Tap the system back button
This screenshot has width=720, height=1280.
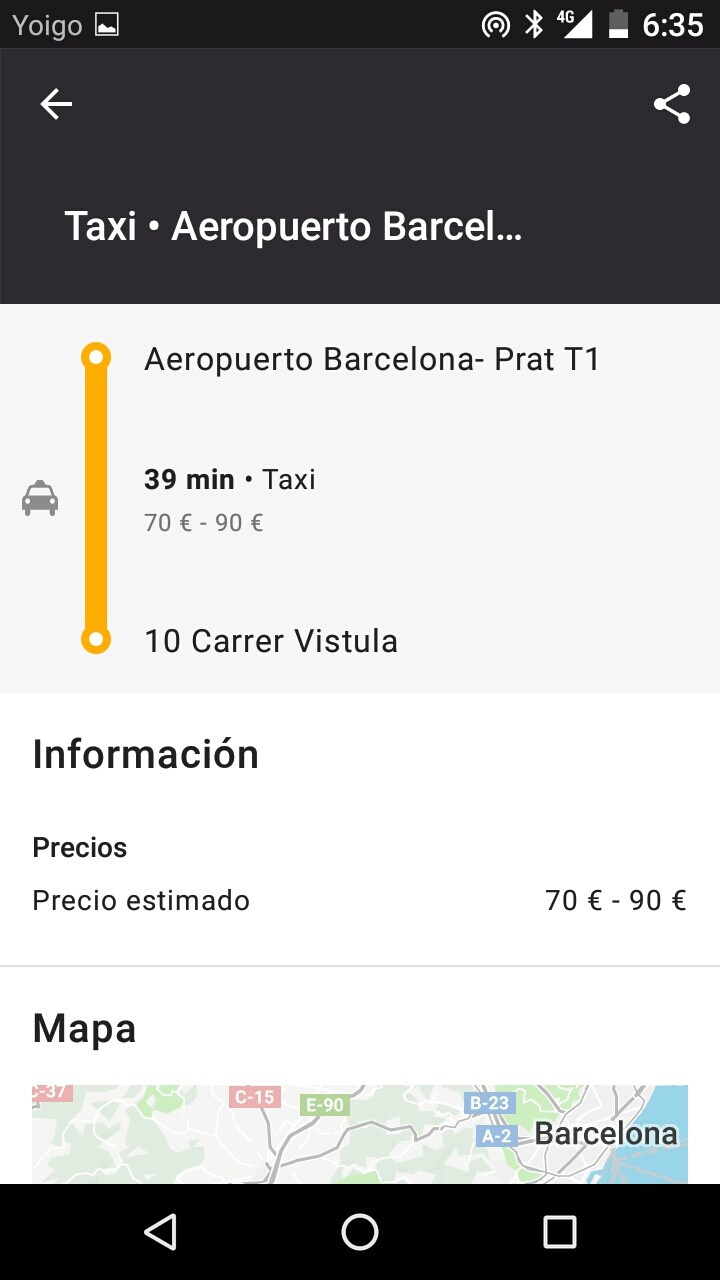(160, 1232)
